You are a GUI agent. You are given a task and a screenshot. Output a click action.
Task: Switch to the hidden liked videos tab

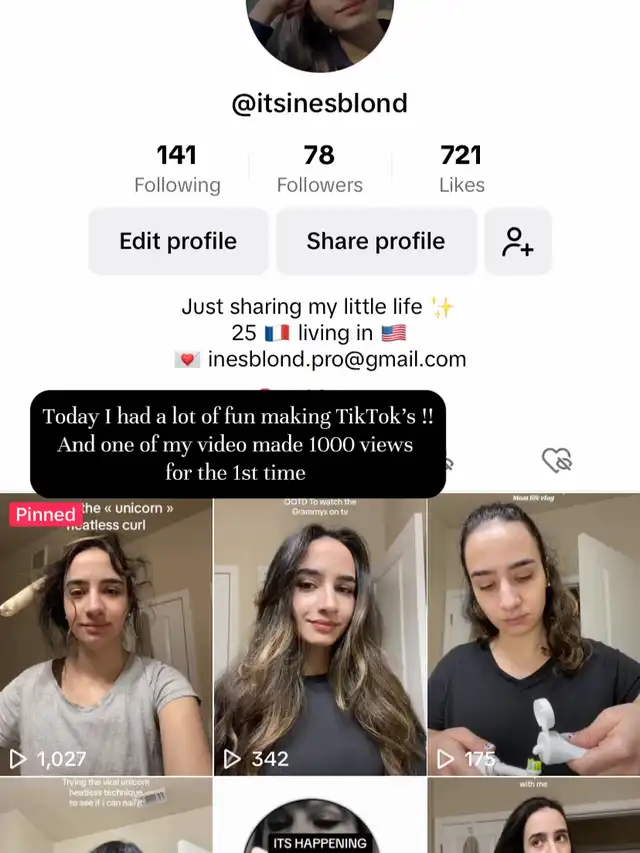(x=556, y=460)
